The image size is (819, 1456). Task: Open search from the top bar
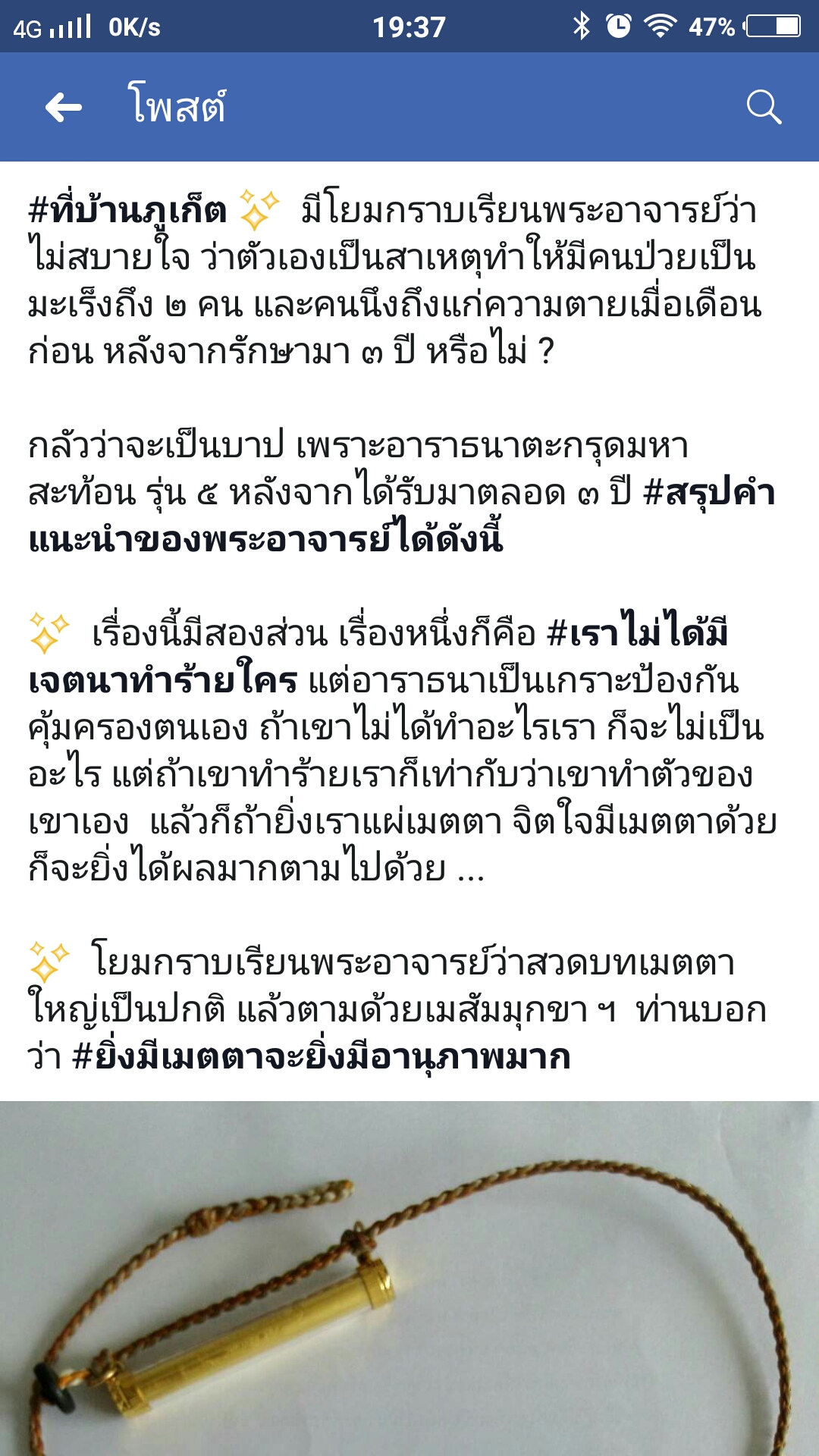[765, 106]
